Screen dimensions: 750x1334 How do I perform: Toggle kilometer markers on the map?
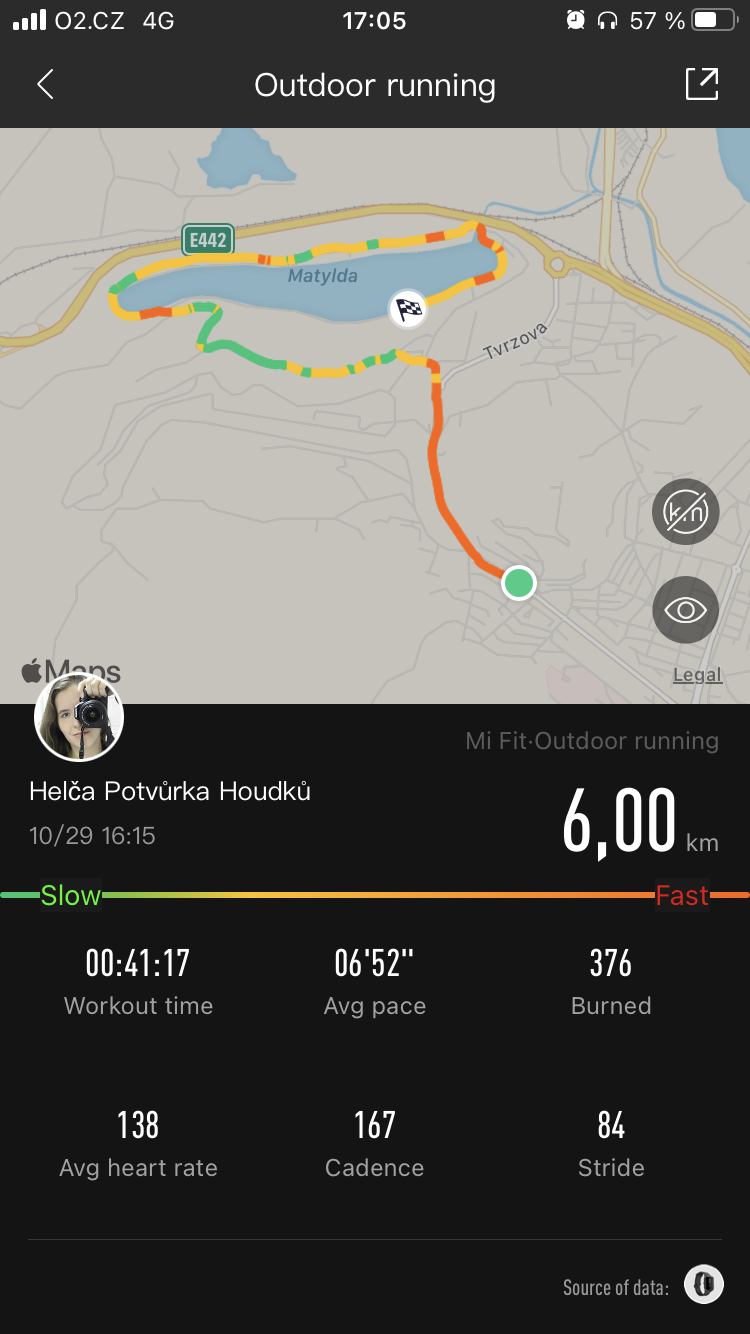686,512
